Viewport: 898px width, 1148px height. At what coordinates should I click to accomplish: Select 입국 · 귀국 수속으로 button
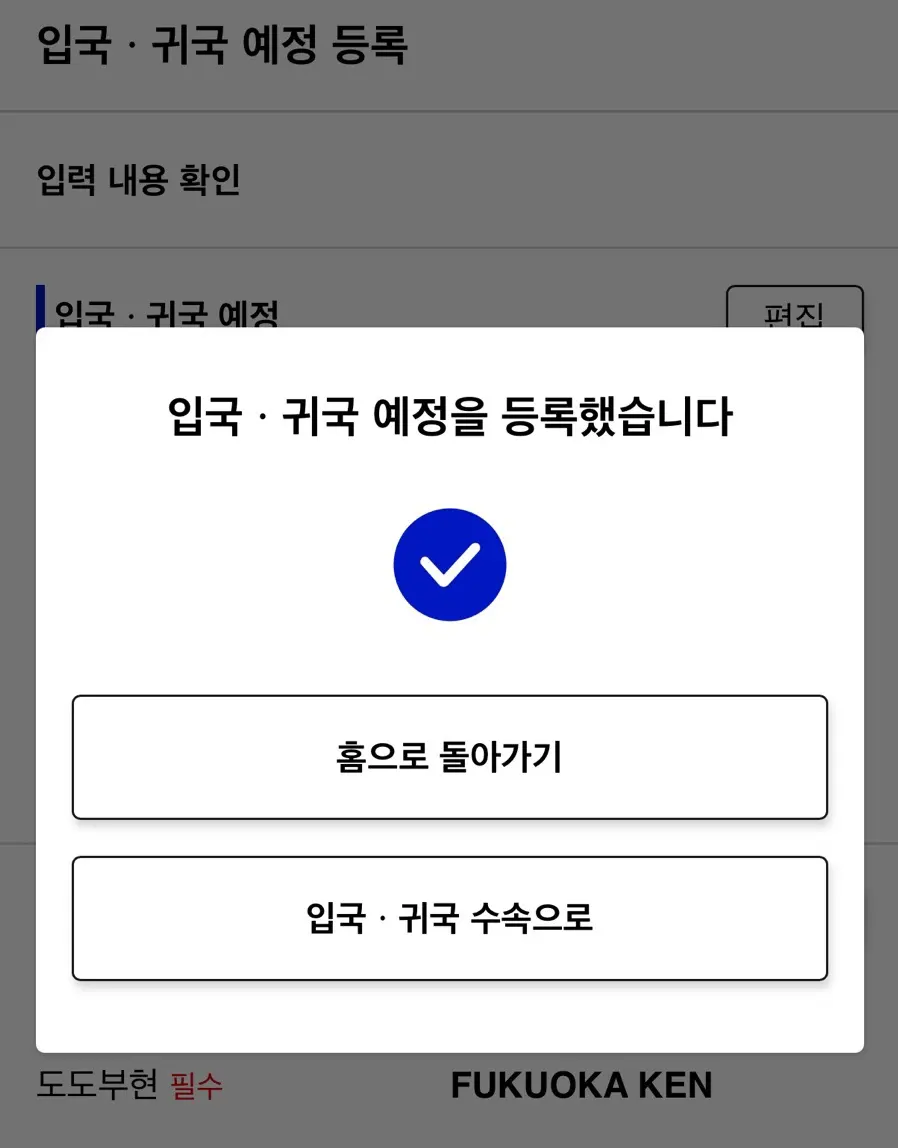pos(449,918)
